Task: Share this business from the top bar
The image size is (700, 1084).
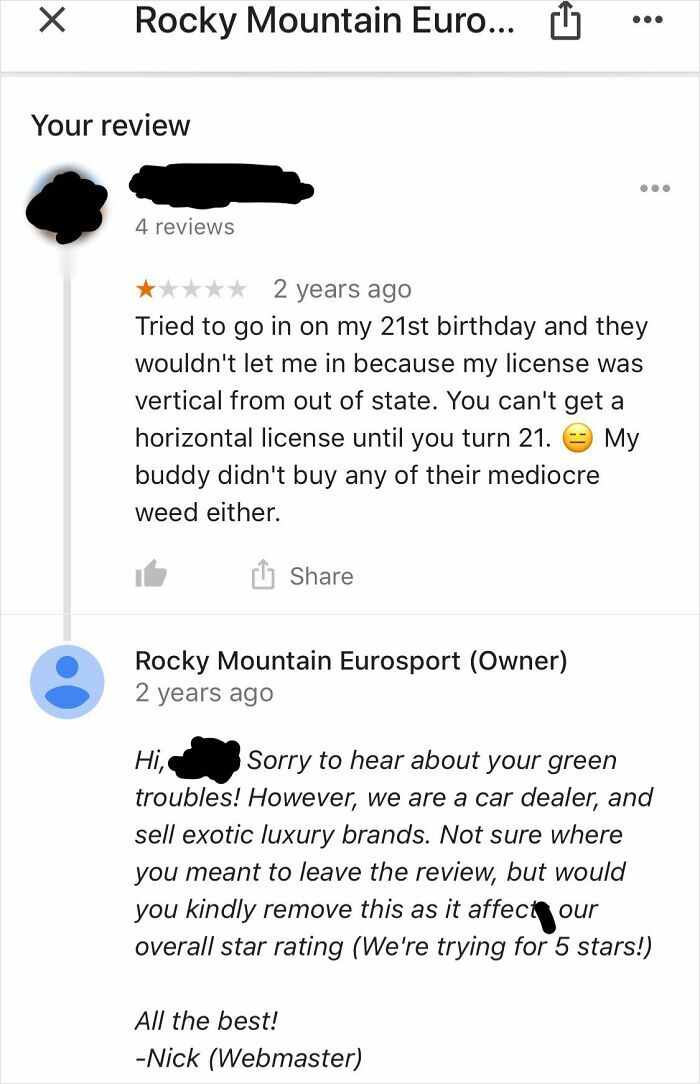Action: pos(565,22)
